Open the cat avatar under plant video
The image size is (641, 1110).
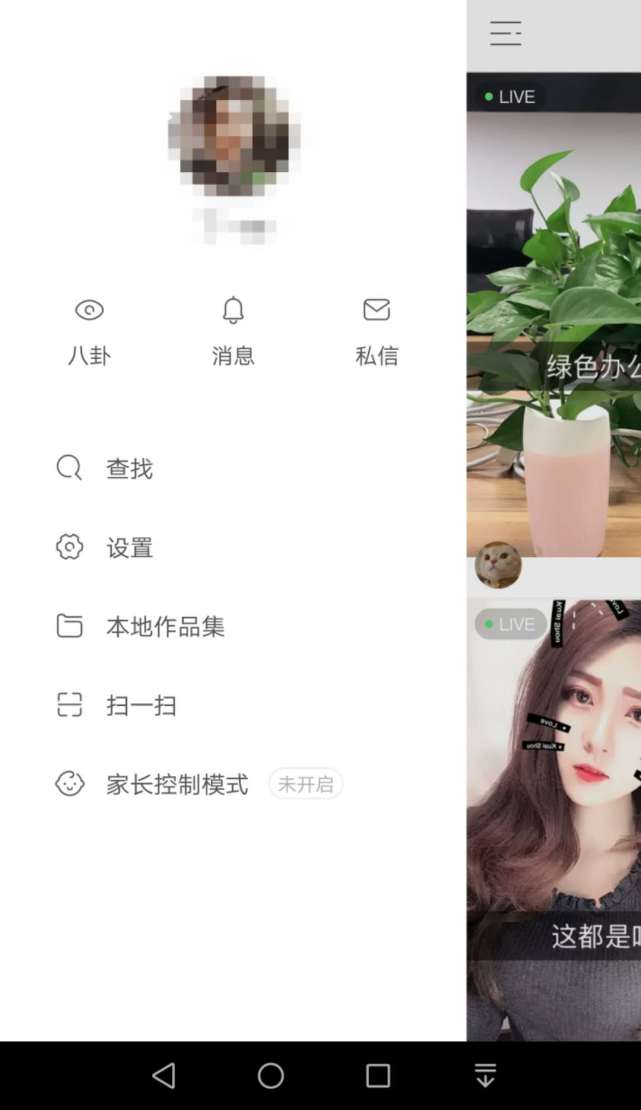click(x=497, y=565)
